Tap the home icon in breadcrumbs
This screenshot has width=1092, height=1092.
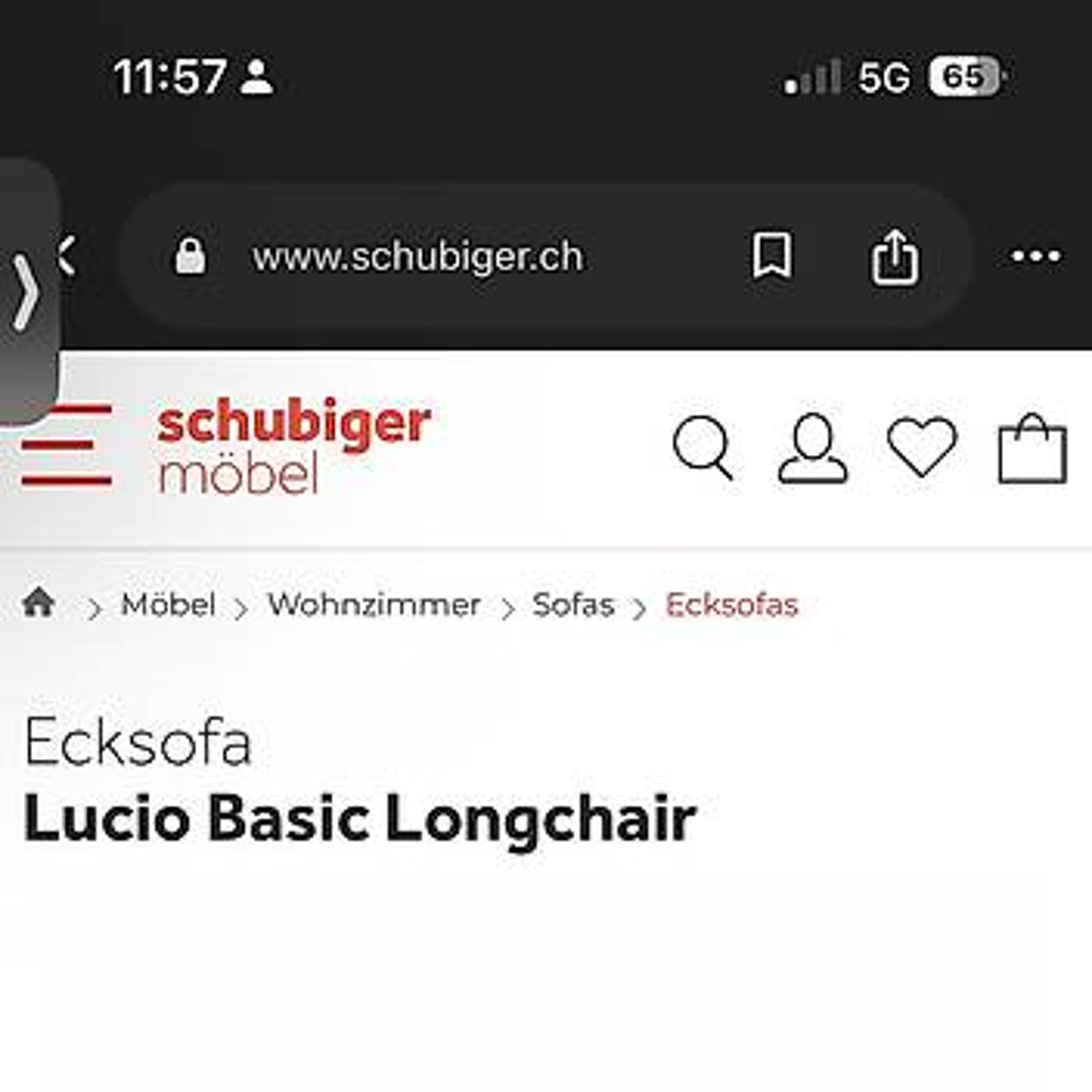(x=39, y=603)
